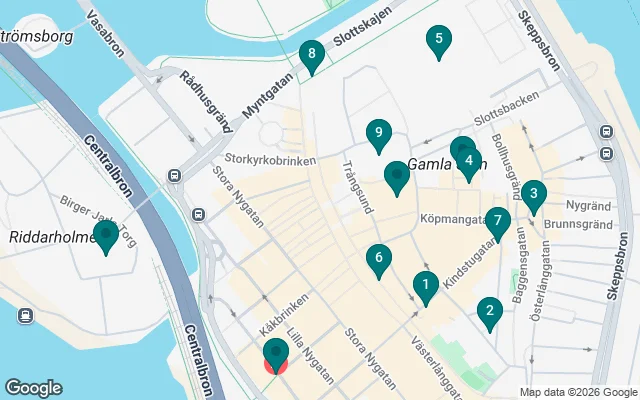Select map pin number 2
The image size is (640, 400).
tap(489, 312)
